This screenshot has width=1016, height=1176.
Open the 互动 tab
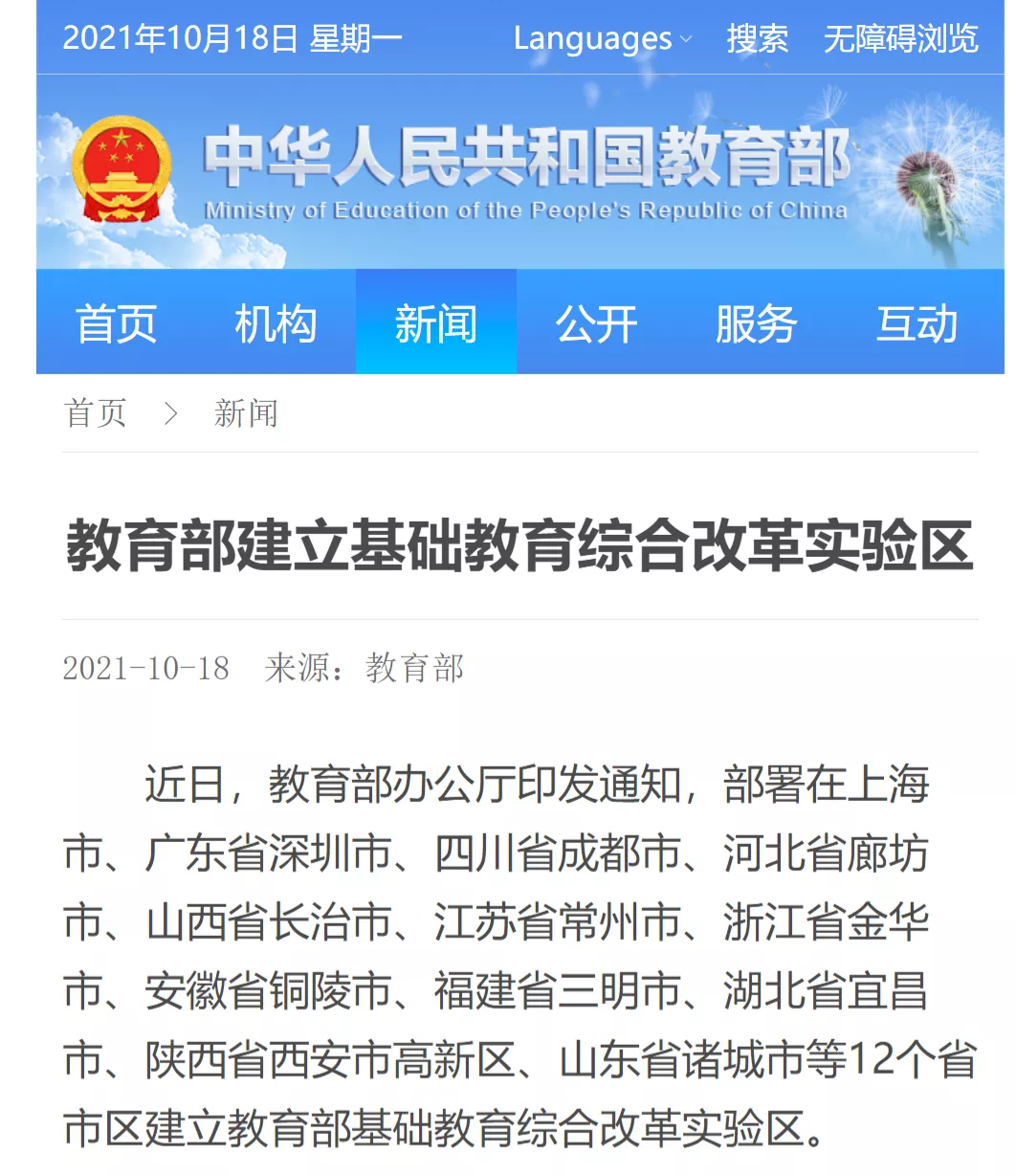(x=917, y=323)
